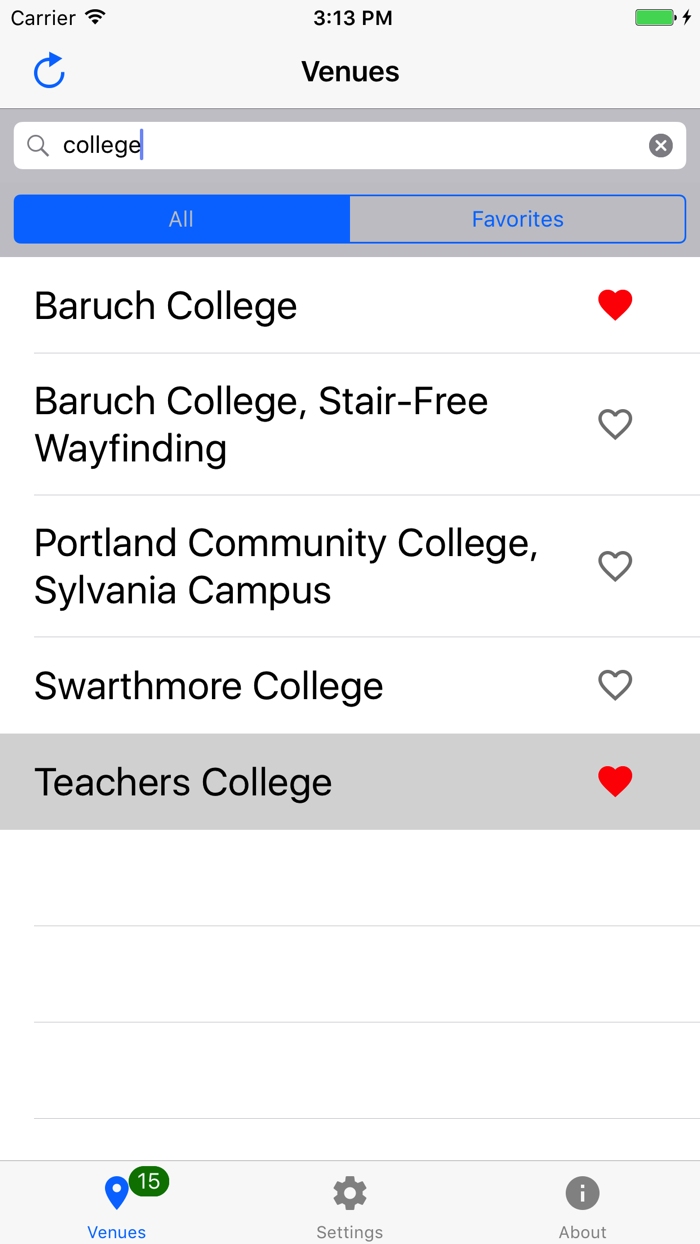Go to the Venues tab

pos(117,1204)
